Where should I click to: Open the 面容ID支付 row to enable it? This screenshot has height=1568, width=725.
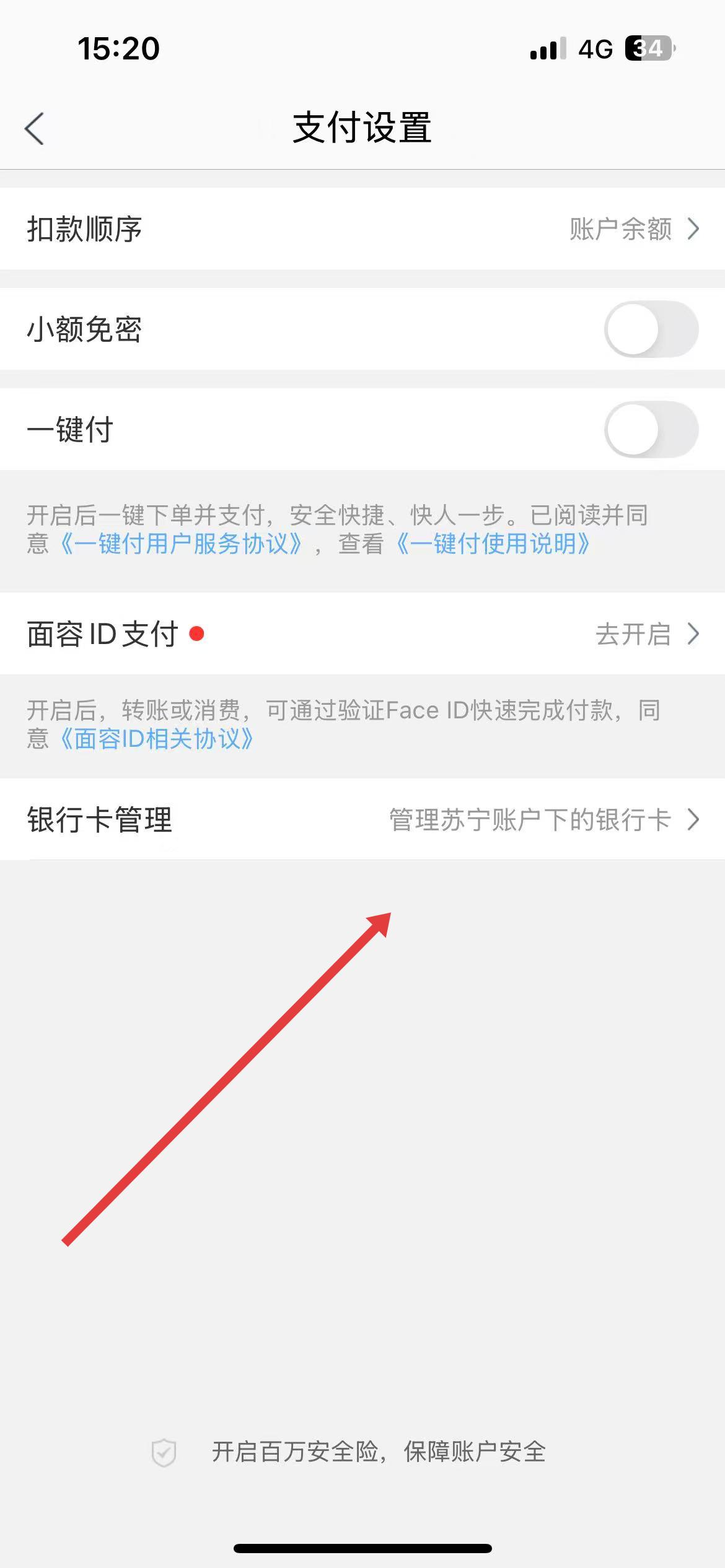(362, 634)
